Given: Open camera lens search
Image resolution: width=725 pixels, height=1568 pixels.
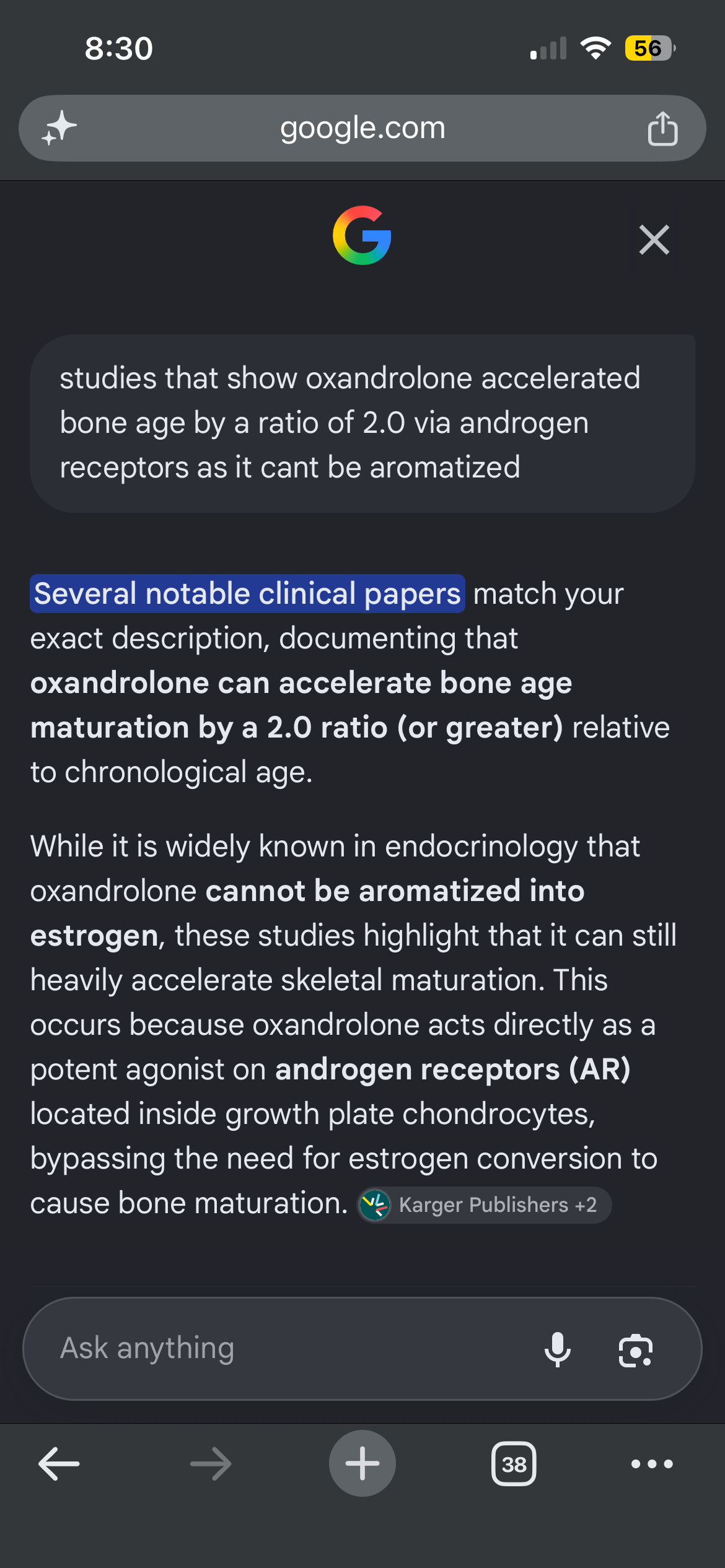Looking at the screenshot, I should click(636, 1350).
